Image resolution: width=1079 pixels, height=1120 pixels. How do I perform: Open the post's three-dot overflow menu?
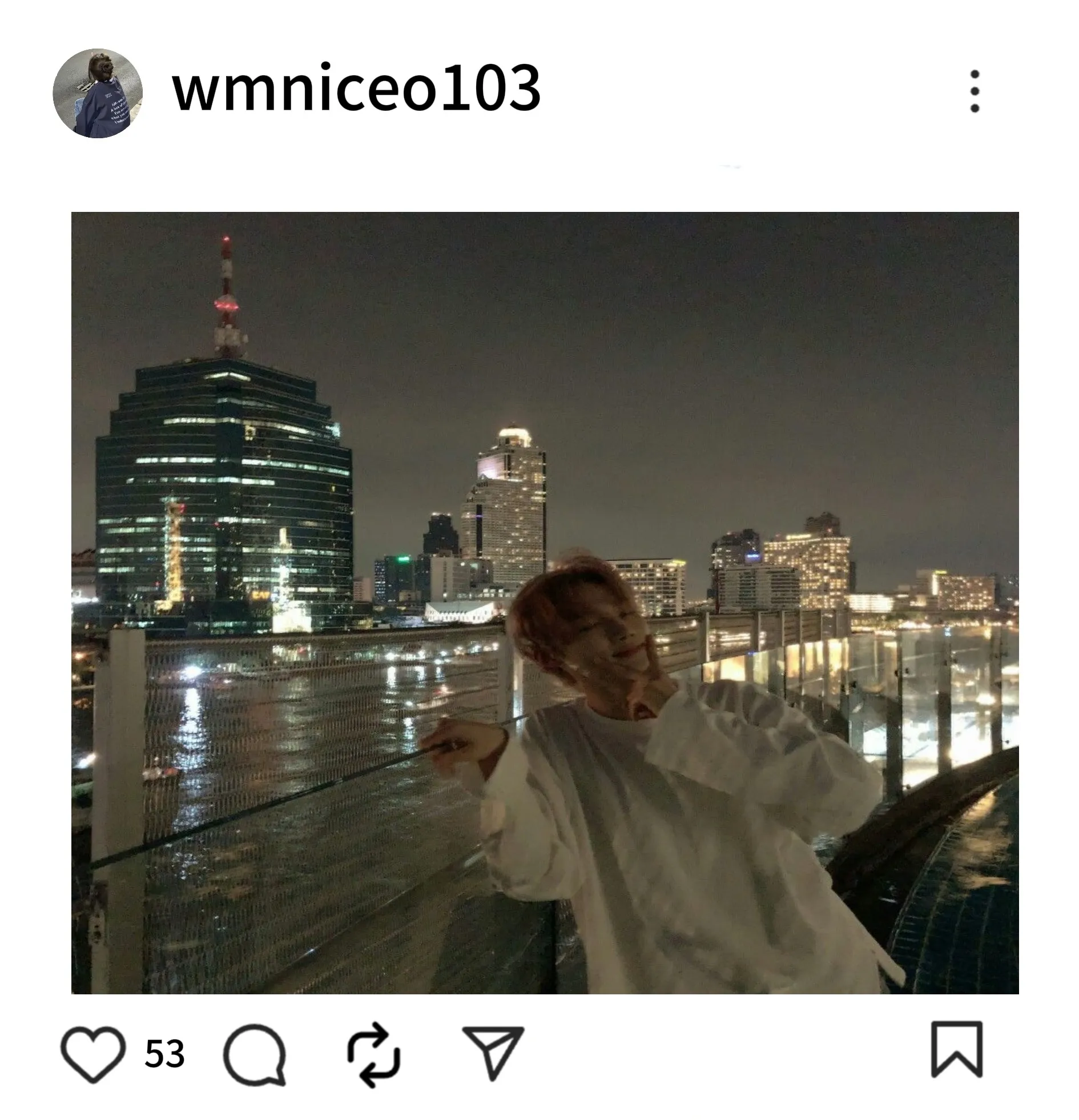975,91
